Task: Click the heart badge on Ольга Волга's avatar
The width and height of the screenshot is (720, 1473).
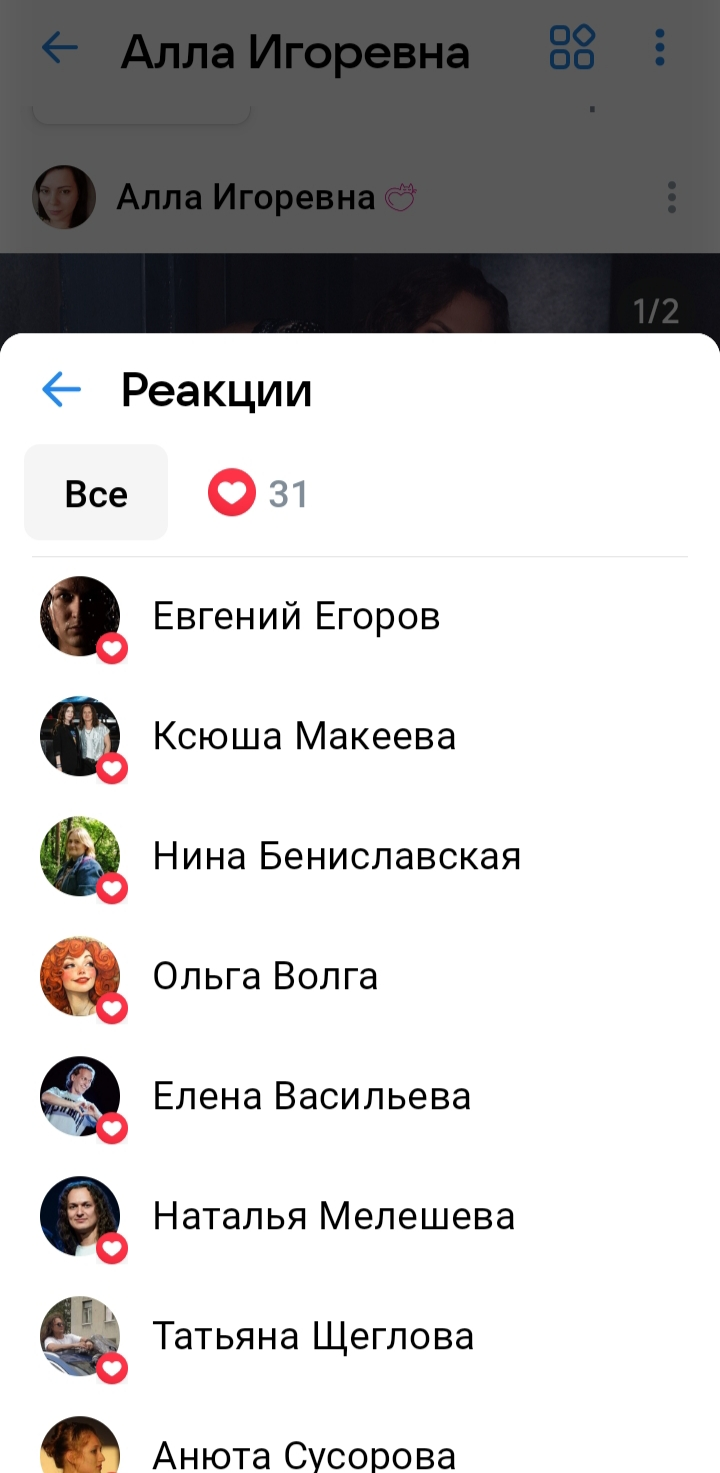Action: [x=113, y=1008]
